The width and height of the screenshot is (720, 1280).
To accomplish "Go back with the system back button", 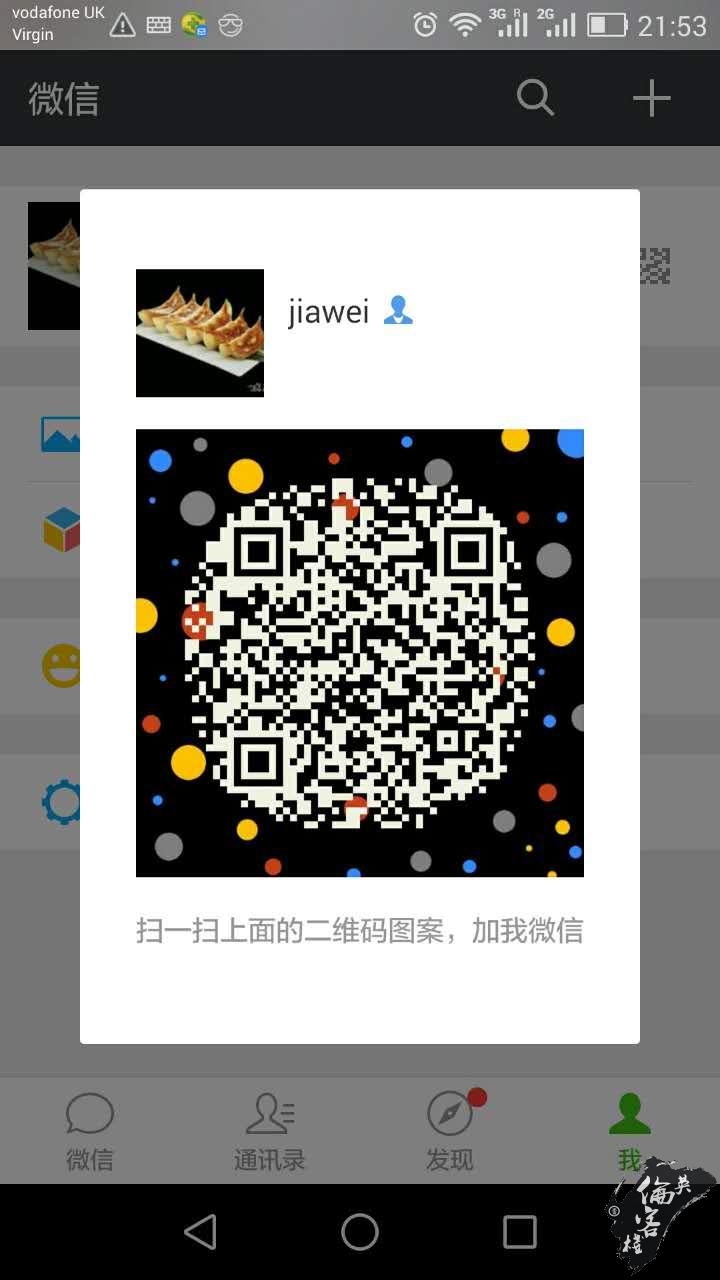I will click(x=200, y=1232).
